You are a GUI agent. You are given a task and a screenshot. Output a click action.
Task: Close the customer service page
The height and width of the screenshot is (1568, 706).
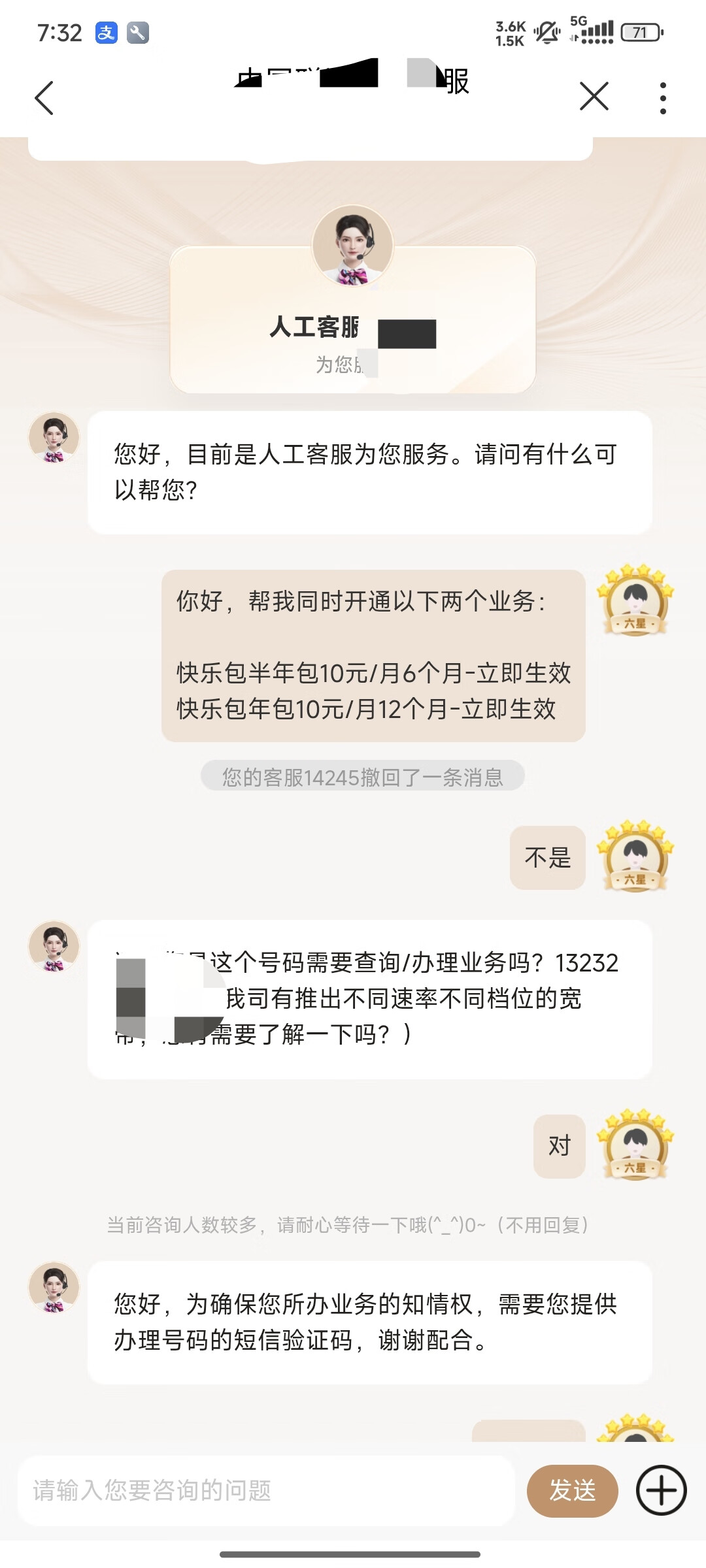point(594,97)
